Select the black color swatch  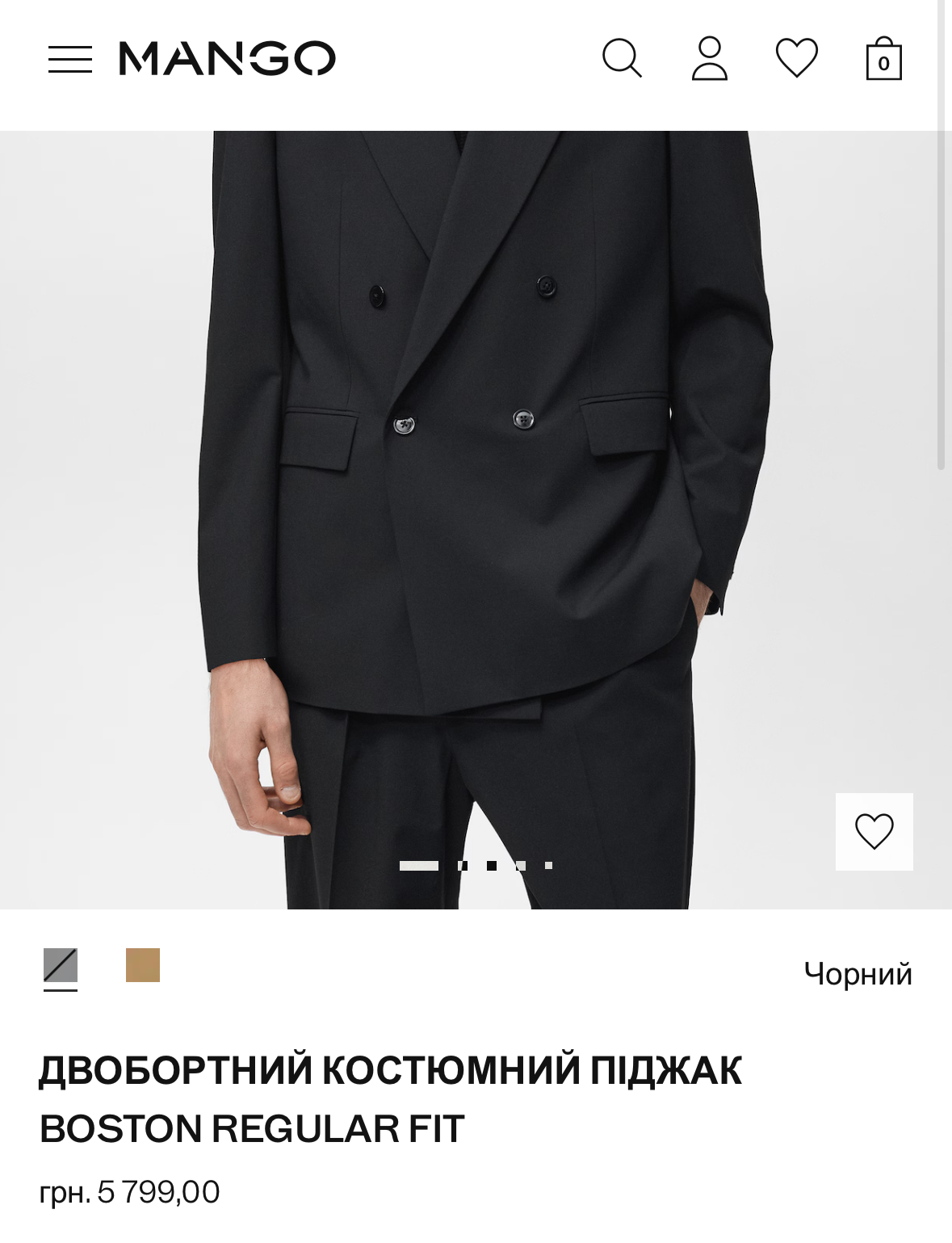(61, 965)
